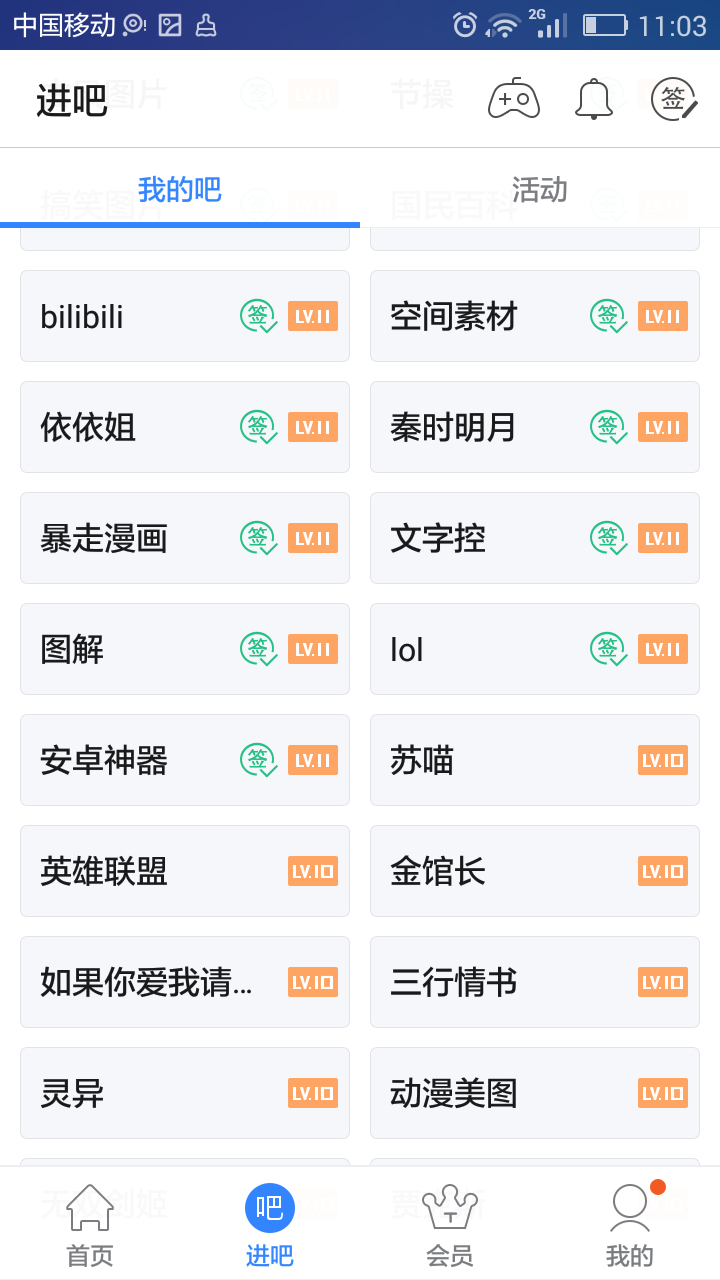Tap the one-key sign-in icon
720x1280 pixels.
[674, 98]
